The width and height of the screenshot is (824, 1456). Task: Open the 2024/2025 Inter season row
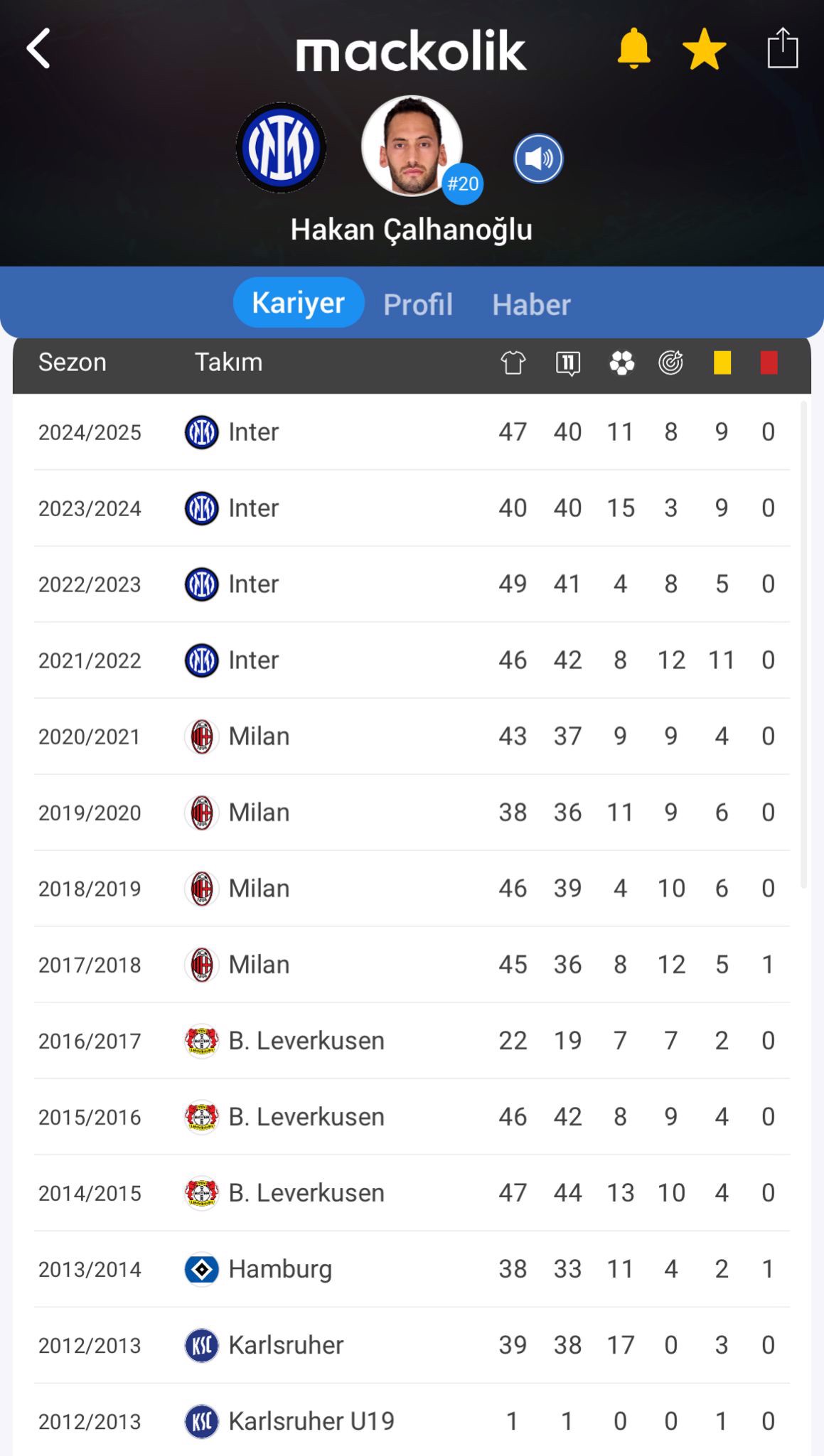tap(412, 432)
